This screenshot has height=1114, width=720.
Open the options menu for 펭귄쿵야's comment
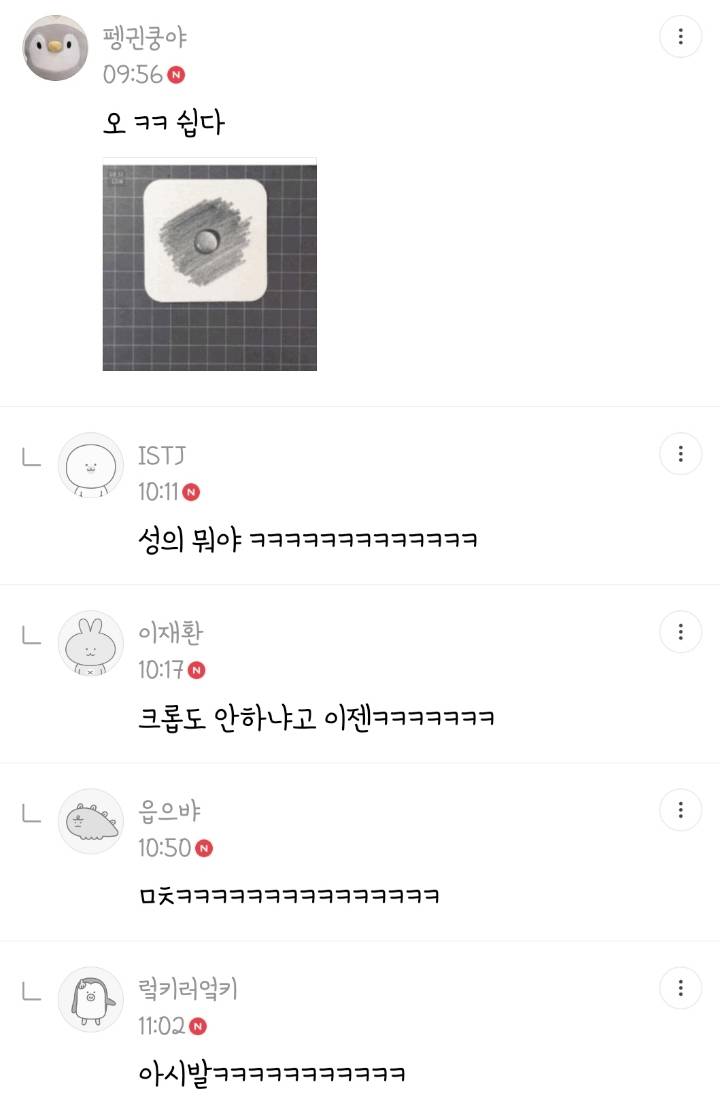click(681, 37)
